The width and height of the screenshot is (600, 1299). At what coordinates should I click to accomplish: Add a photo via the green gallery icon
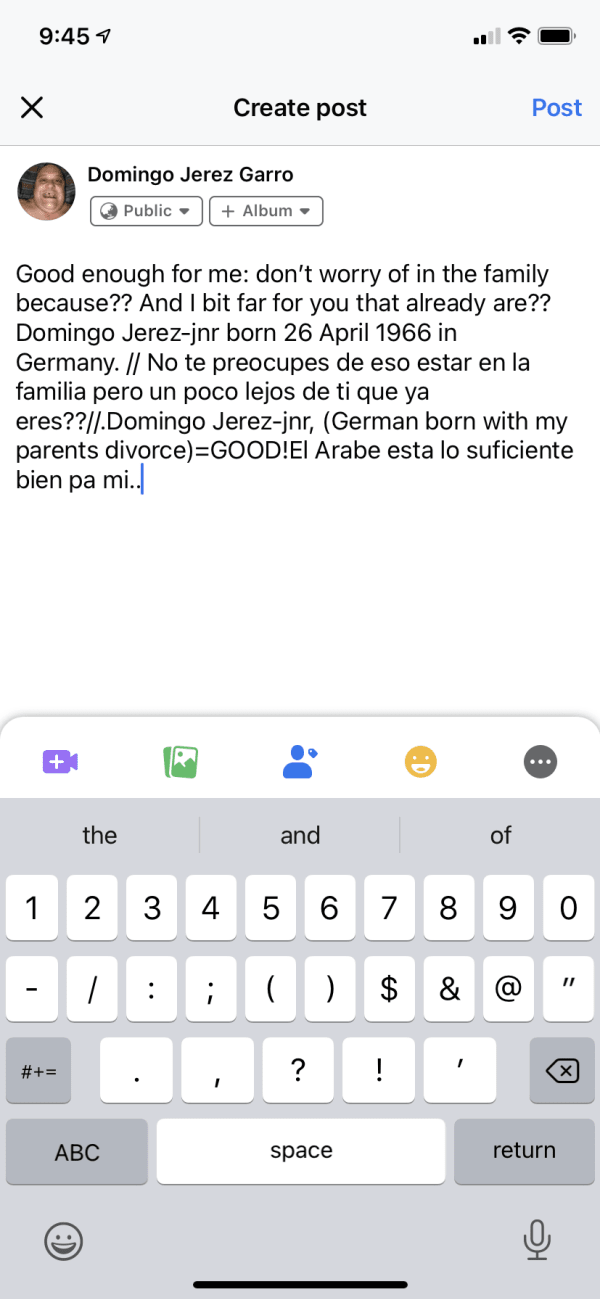[180, 762]
